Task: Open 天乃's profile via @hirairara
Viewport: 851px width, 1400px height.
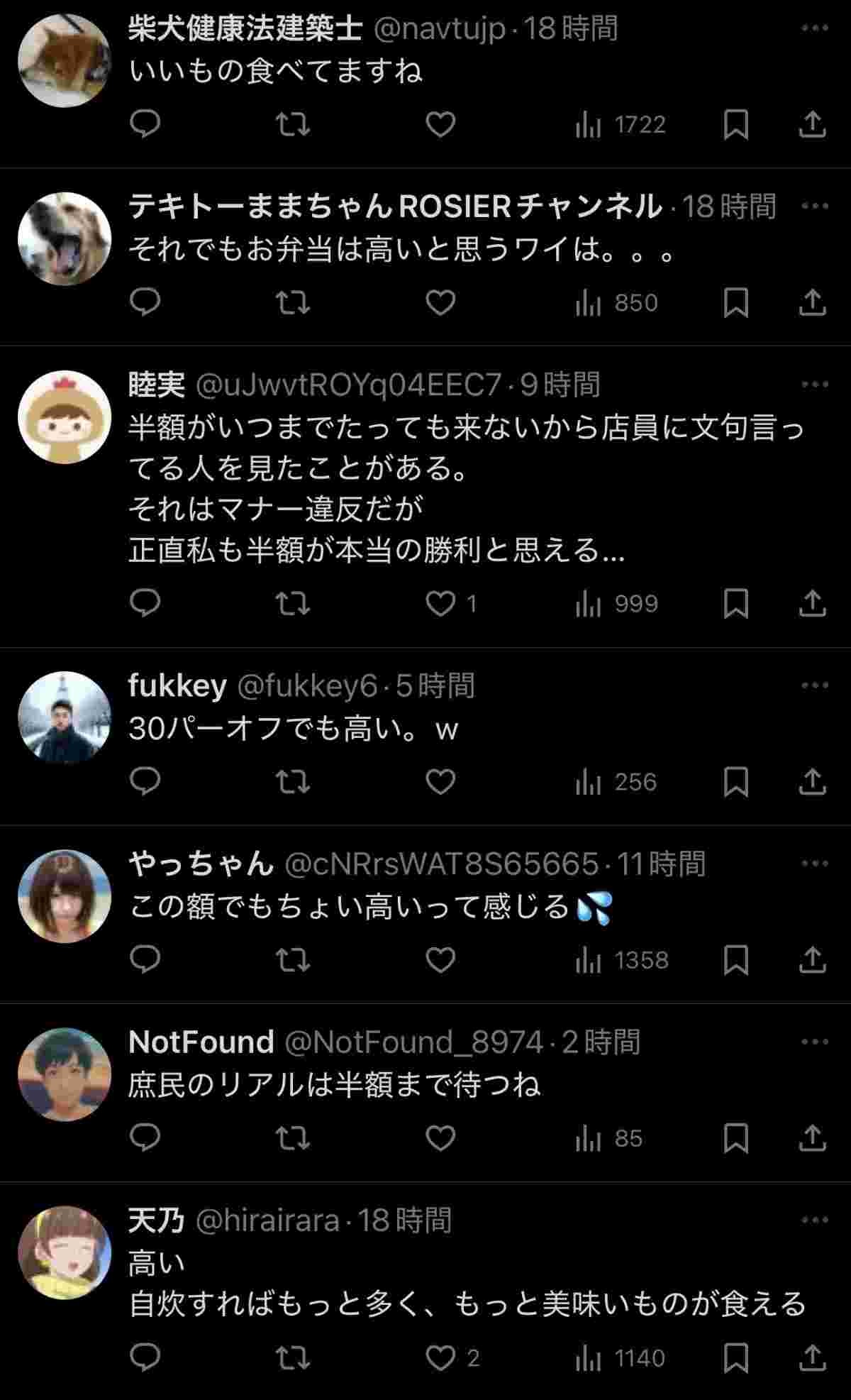Action: [267, 1220]
